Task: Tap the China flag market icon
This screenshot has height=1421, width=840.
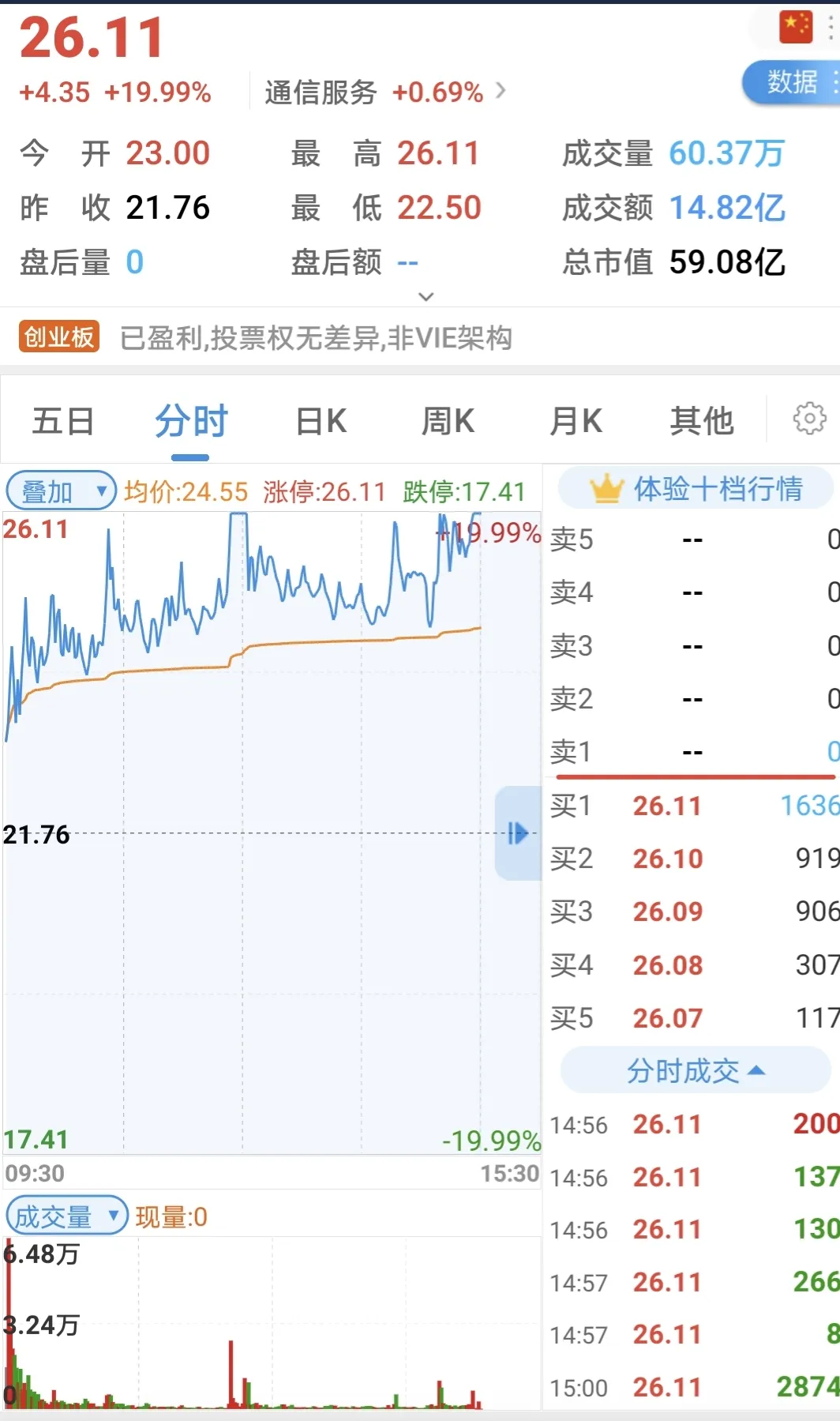Action: click(795, 26)
